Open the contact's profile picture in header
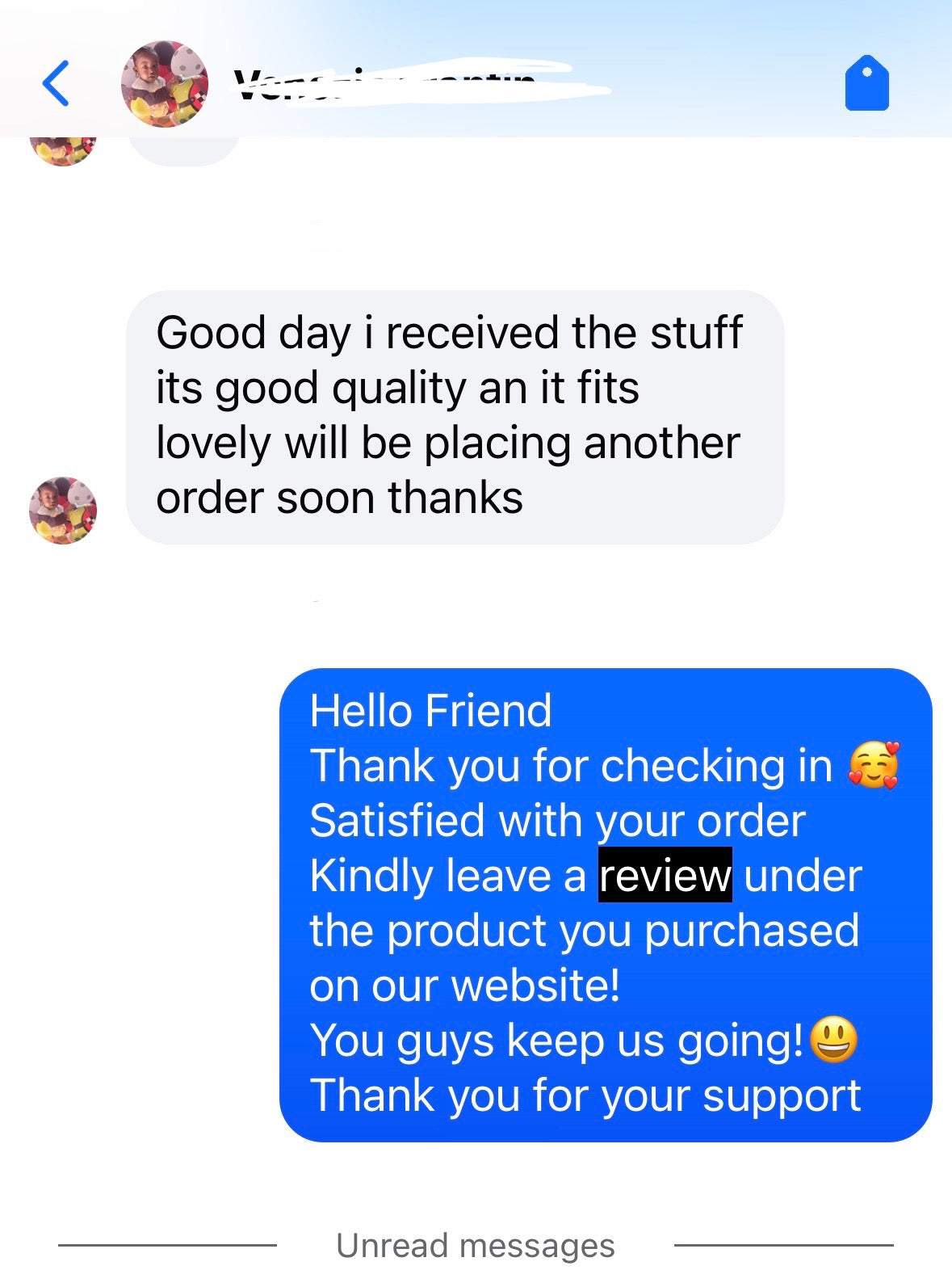This screenshot has width=952, height=1270. click(164, 84)
